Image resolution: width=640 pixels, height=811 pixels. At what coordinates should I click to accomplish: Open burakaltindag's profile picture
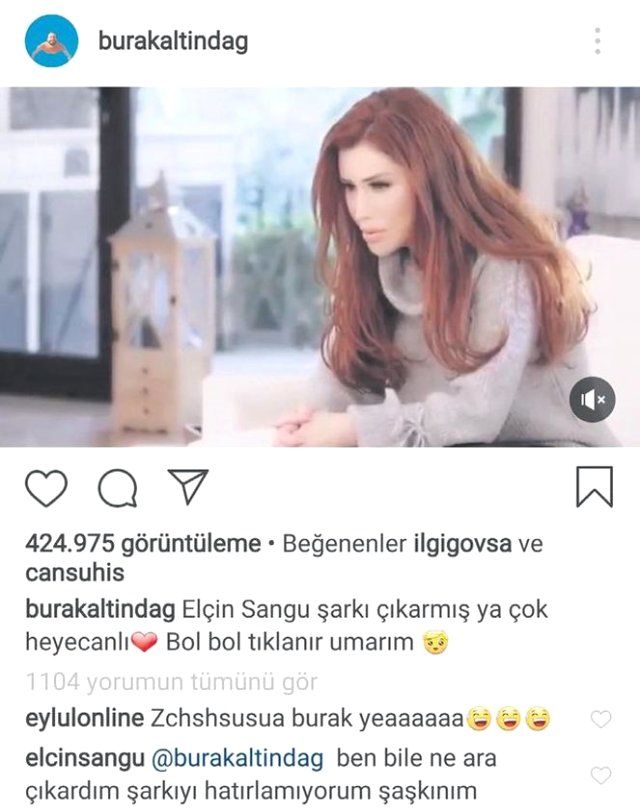pos(50,42)
